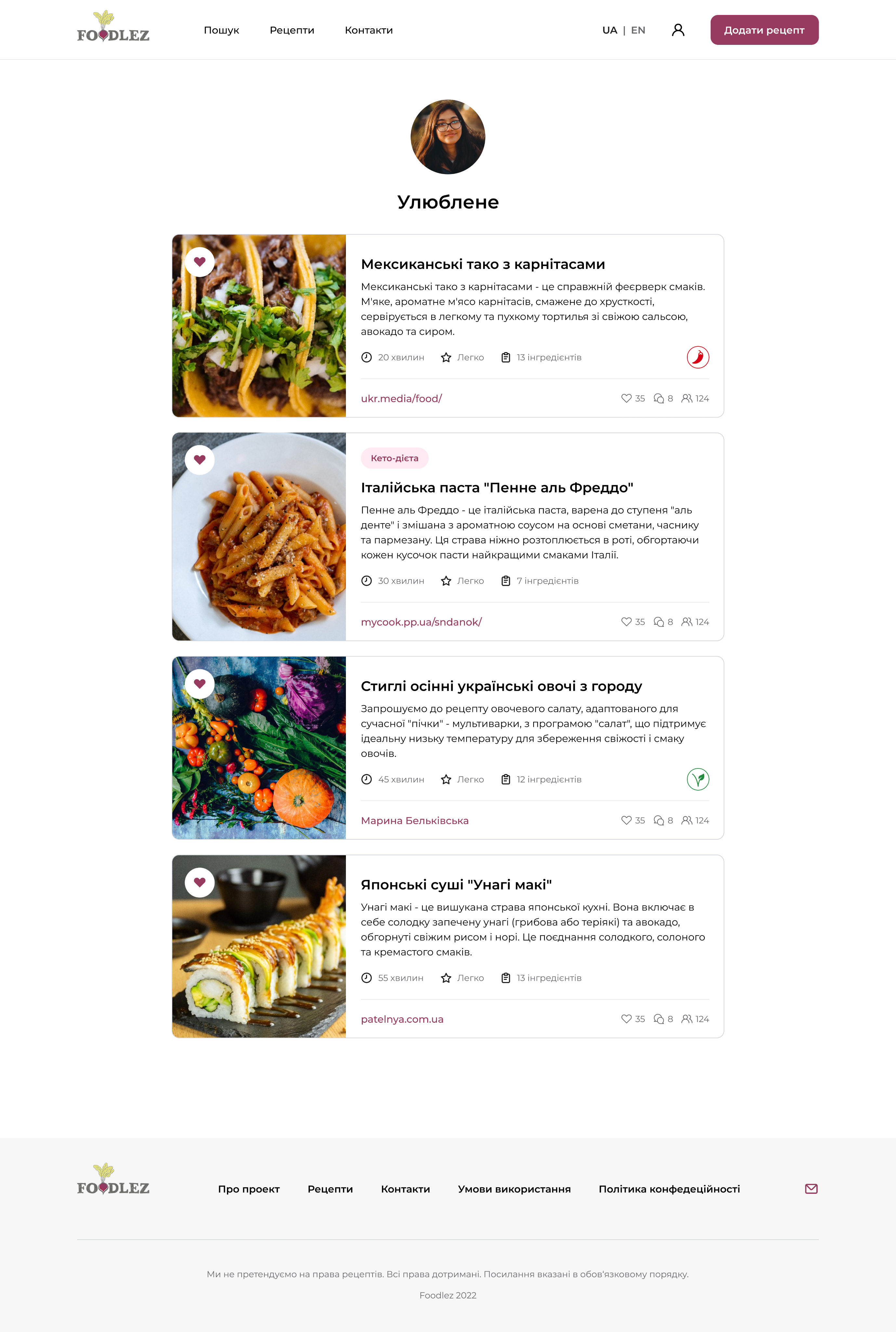This screenshot has height=1332, width=896.
Task: Tap the Додати рецепт button
Action: pos(764,30)
